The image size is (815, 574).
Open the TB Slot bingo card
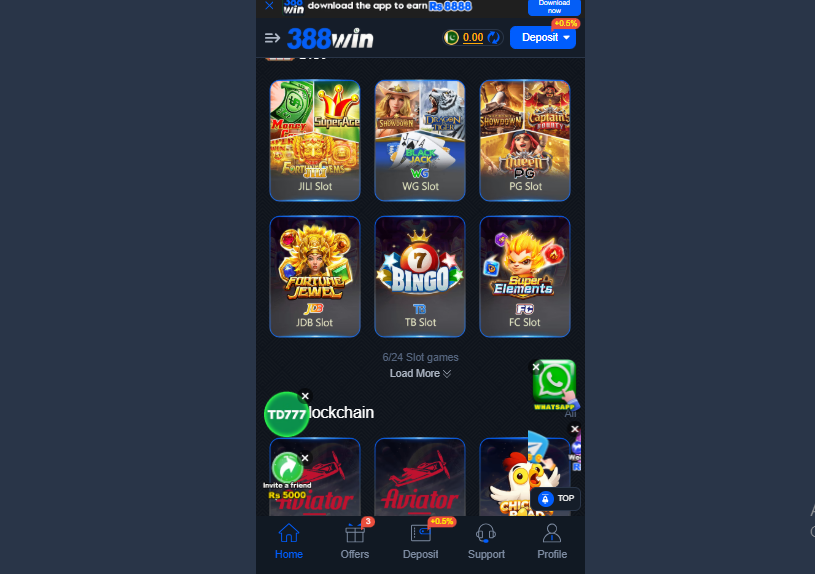coord(420,275)
